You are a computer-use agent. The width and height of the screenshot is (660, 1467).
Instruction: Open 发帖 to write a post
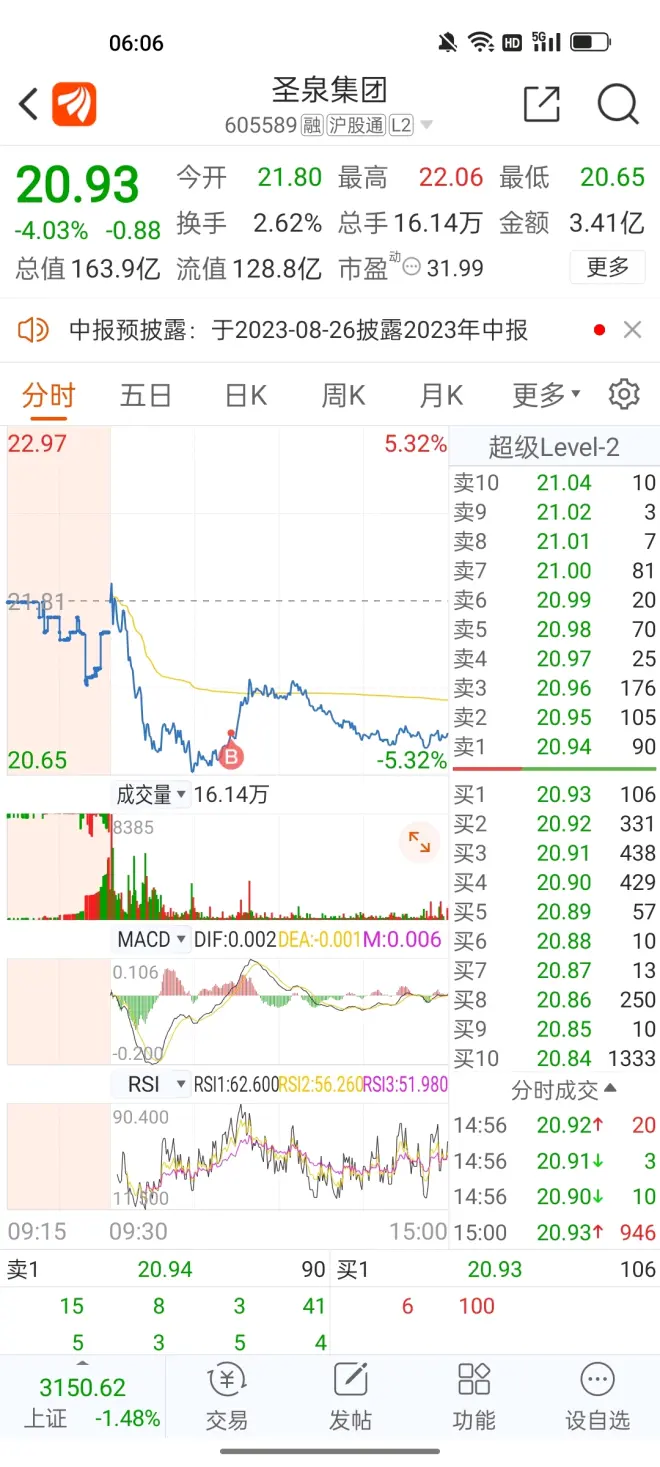point(350,1396)
